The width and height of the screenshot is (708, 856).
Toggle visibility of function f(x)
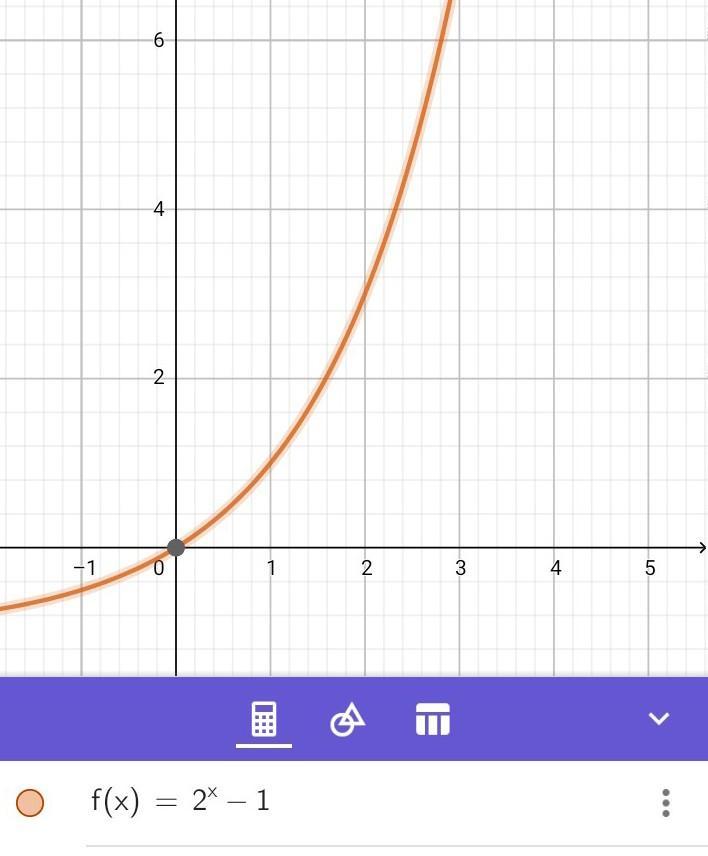click(x=31, y=802)
